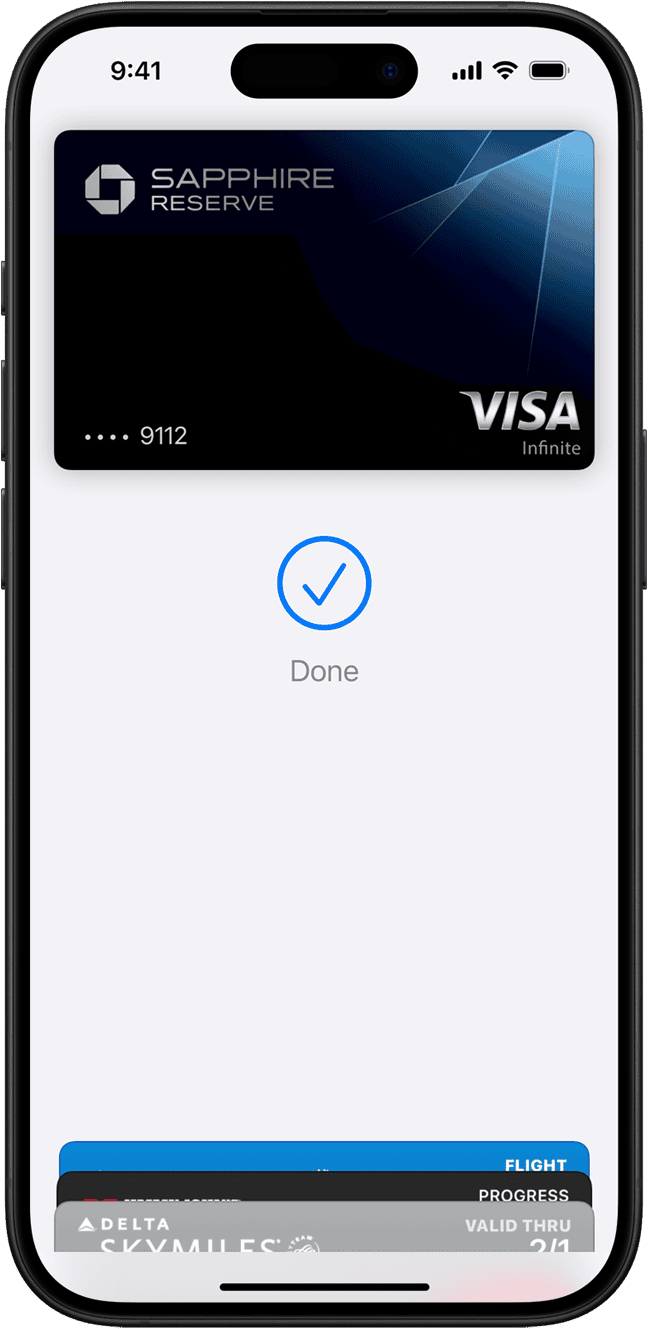This screenshot has height=1329, width=648.
Task: Open the Sapphire Reserve Visa card
Action: [324, 300]
